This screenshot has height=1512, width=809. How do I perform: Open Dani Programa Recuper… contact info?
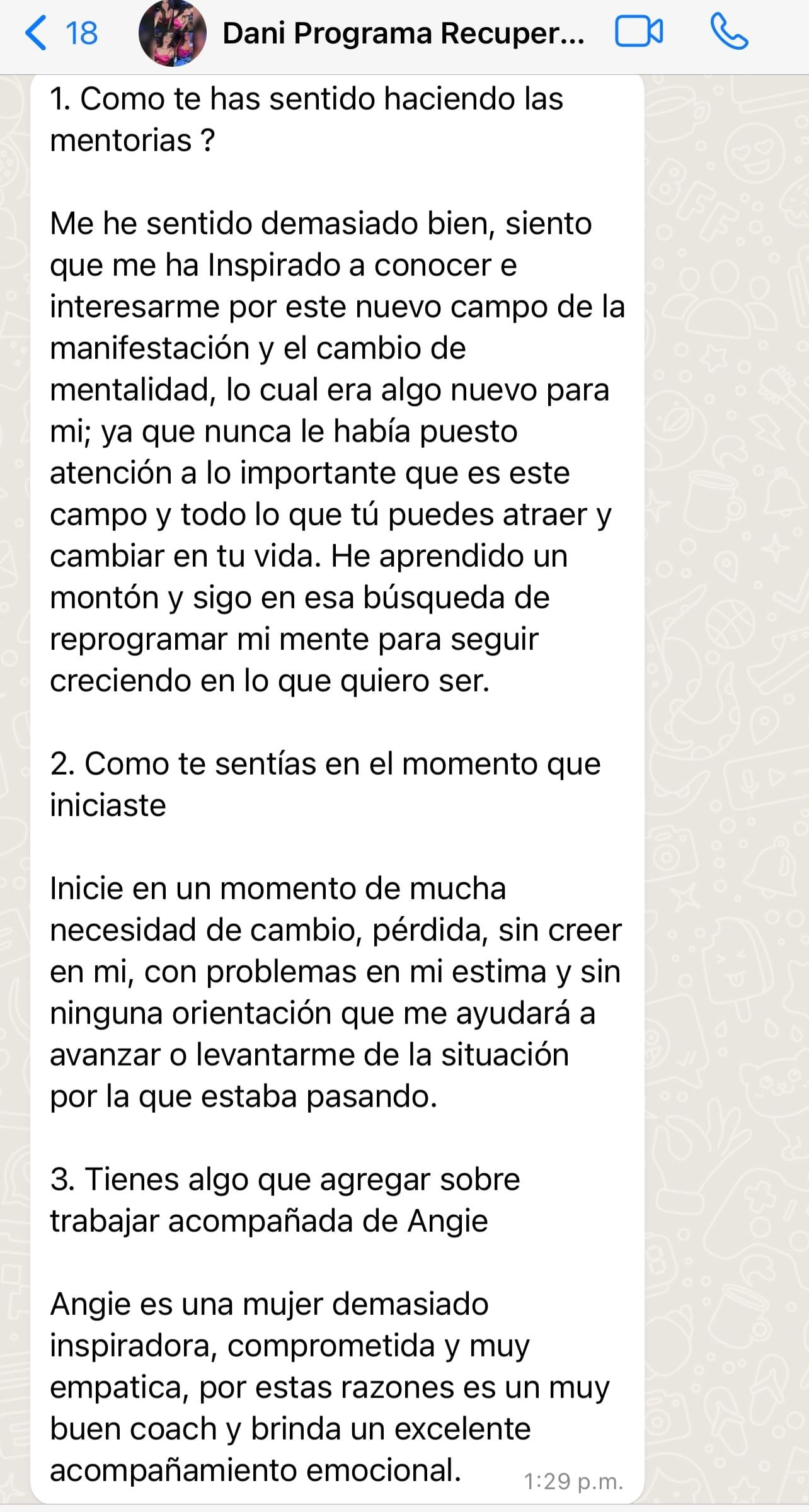(x=403, y=33)
